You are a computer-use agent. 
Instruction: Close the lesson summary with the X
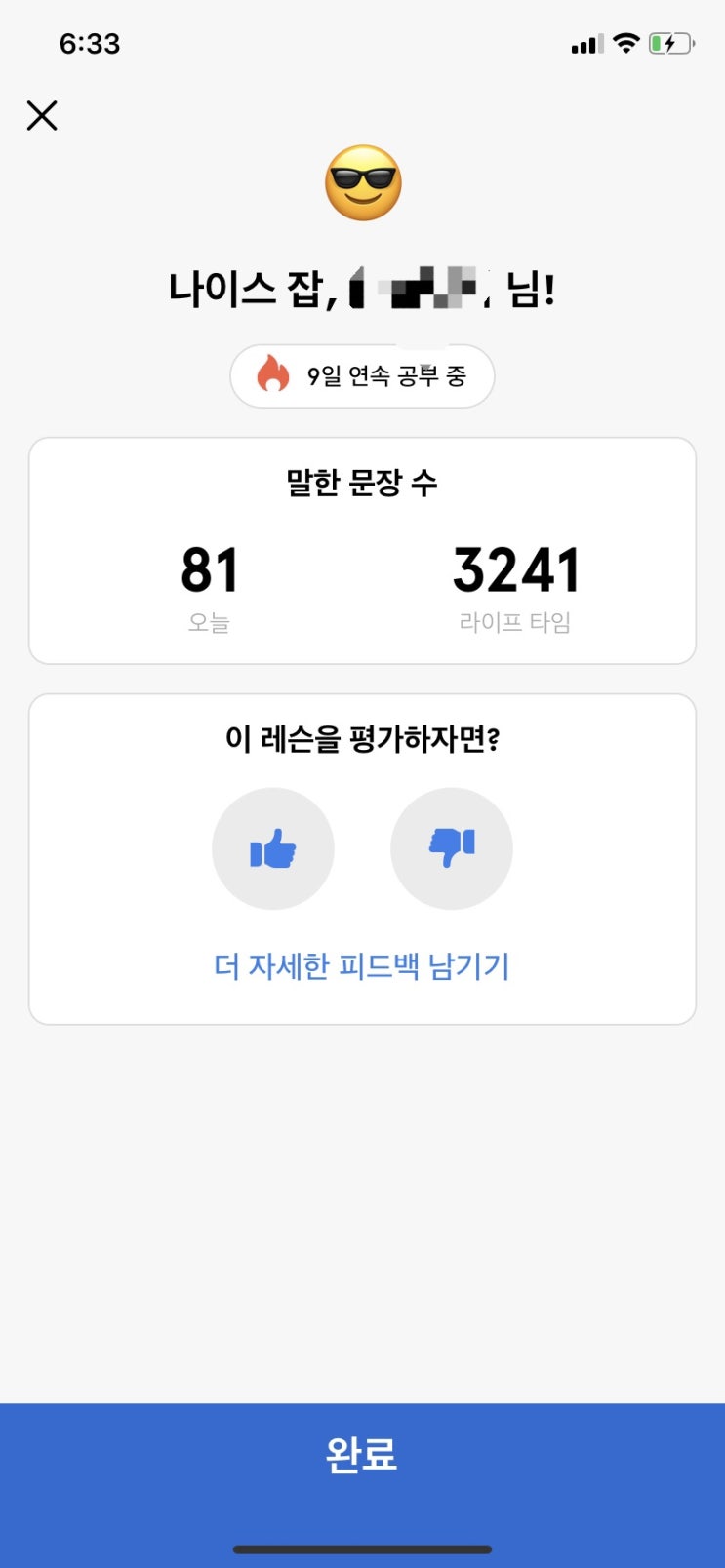click(42, 115)
